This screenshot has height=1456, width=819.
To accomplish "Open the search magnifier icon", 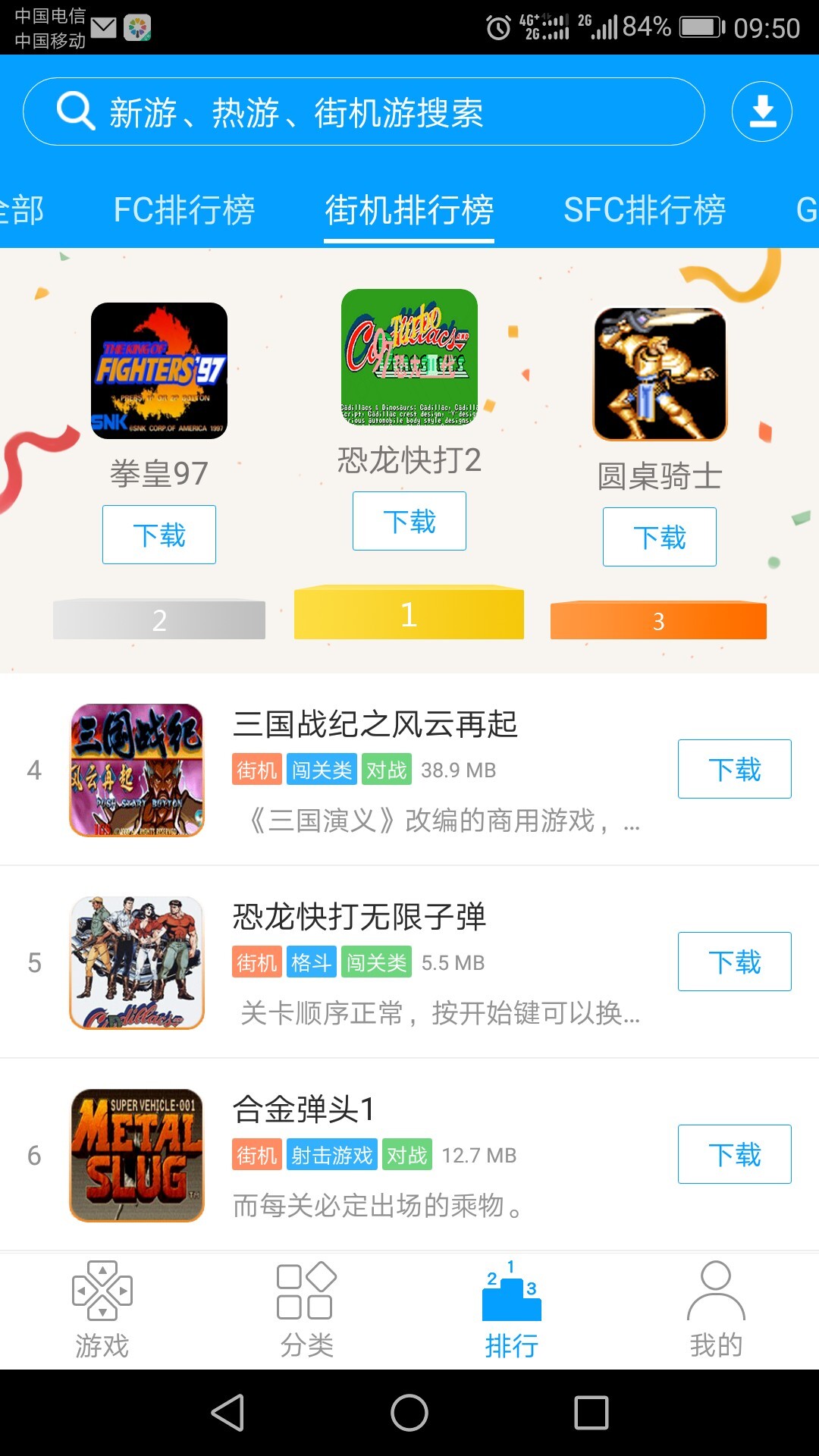I will 72,112.
